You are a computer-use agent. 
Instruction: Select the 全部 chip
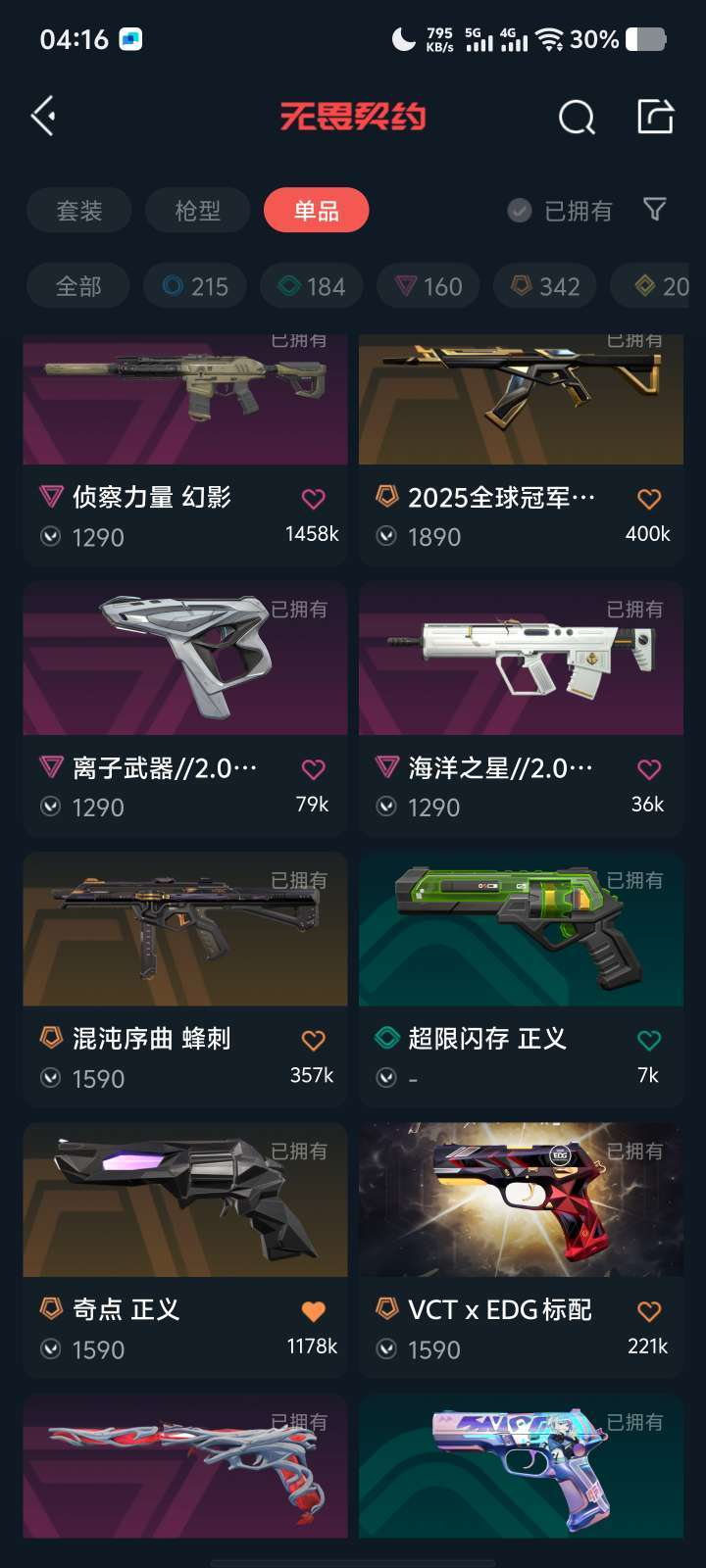(x=78, y=286)
